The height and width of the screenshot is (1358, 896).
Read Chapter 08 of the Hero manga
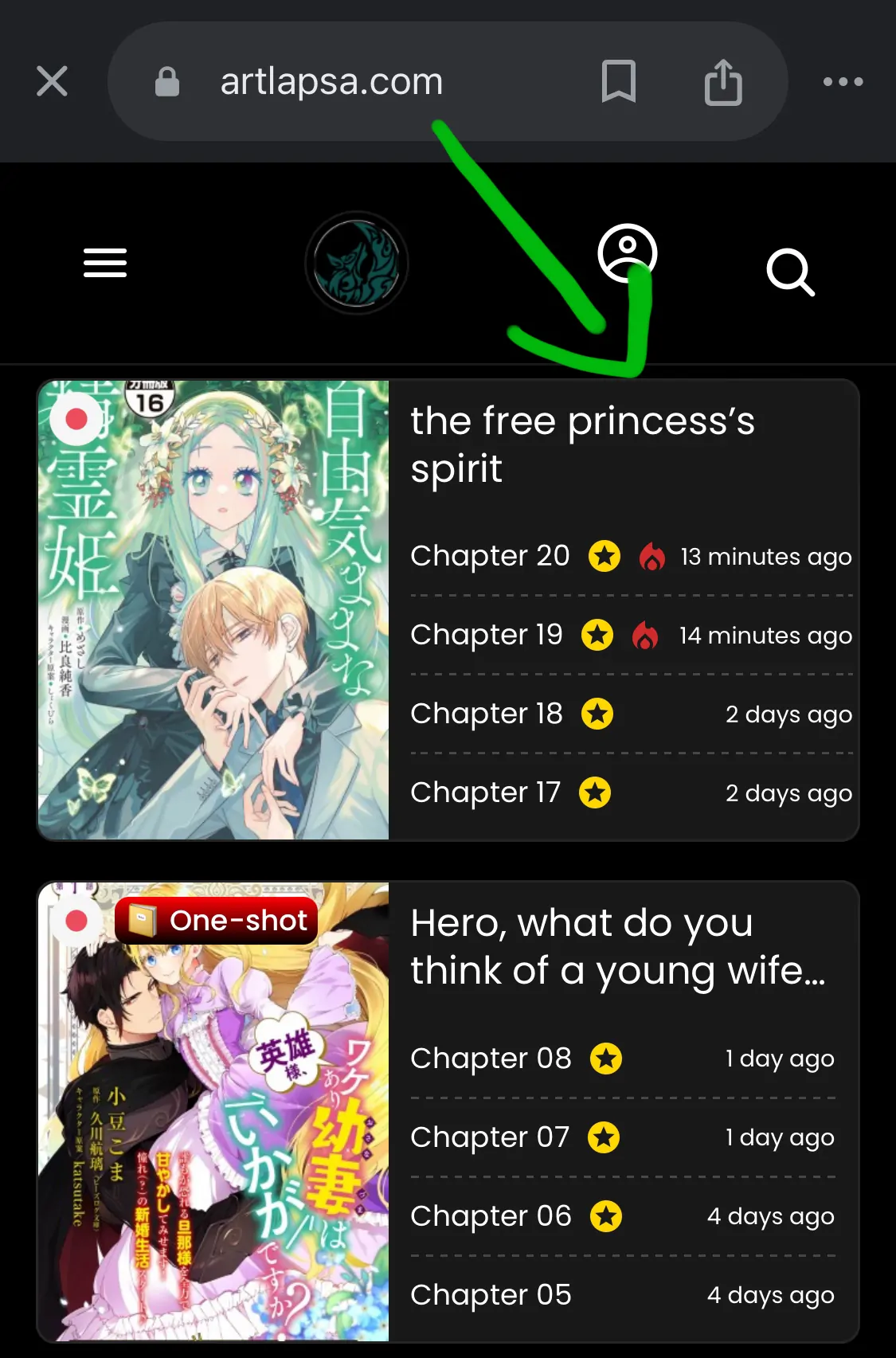[x=491, y=1059]
